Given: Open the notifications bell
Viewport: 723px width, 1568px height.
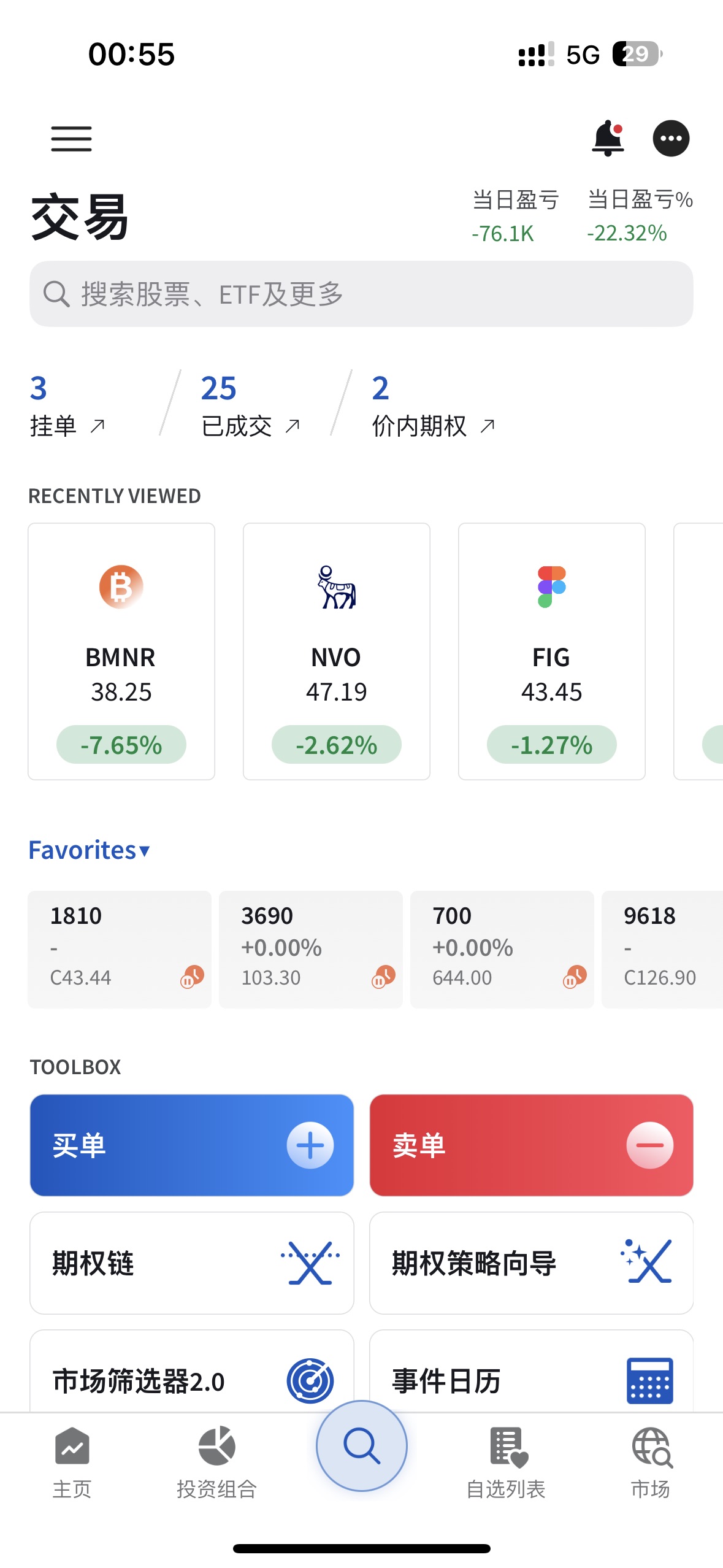Looking at the screenshot, I should point(608,138).
